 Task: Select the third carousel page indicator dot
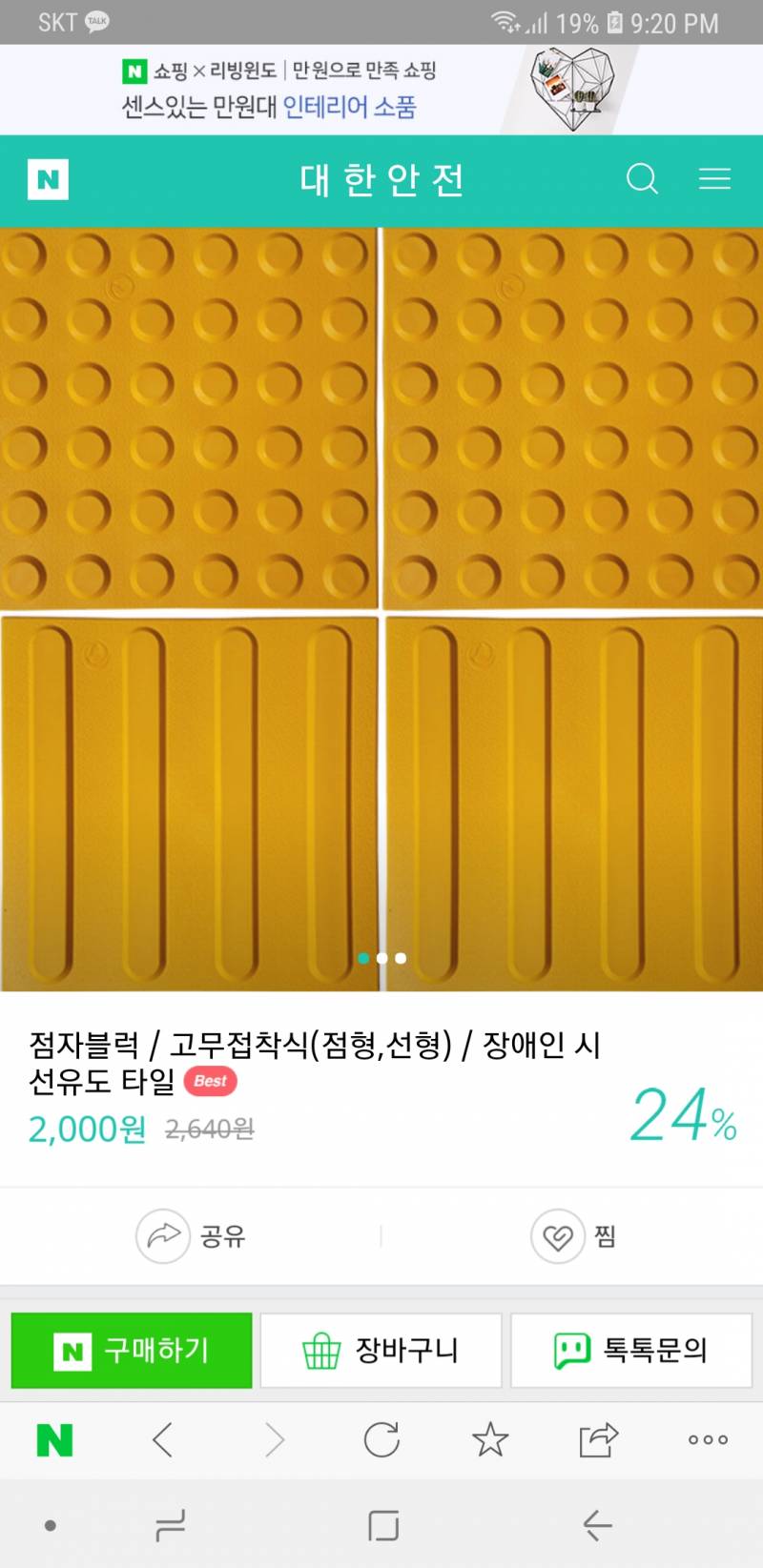point(400,958)
